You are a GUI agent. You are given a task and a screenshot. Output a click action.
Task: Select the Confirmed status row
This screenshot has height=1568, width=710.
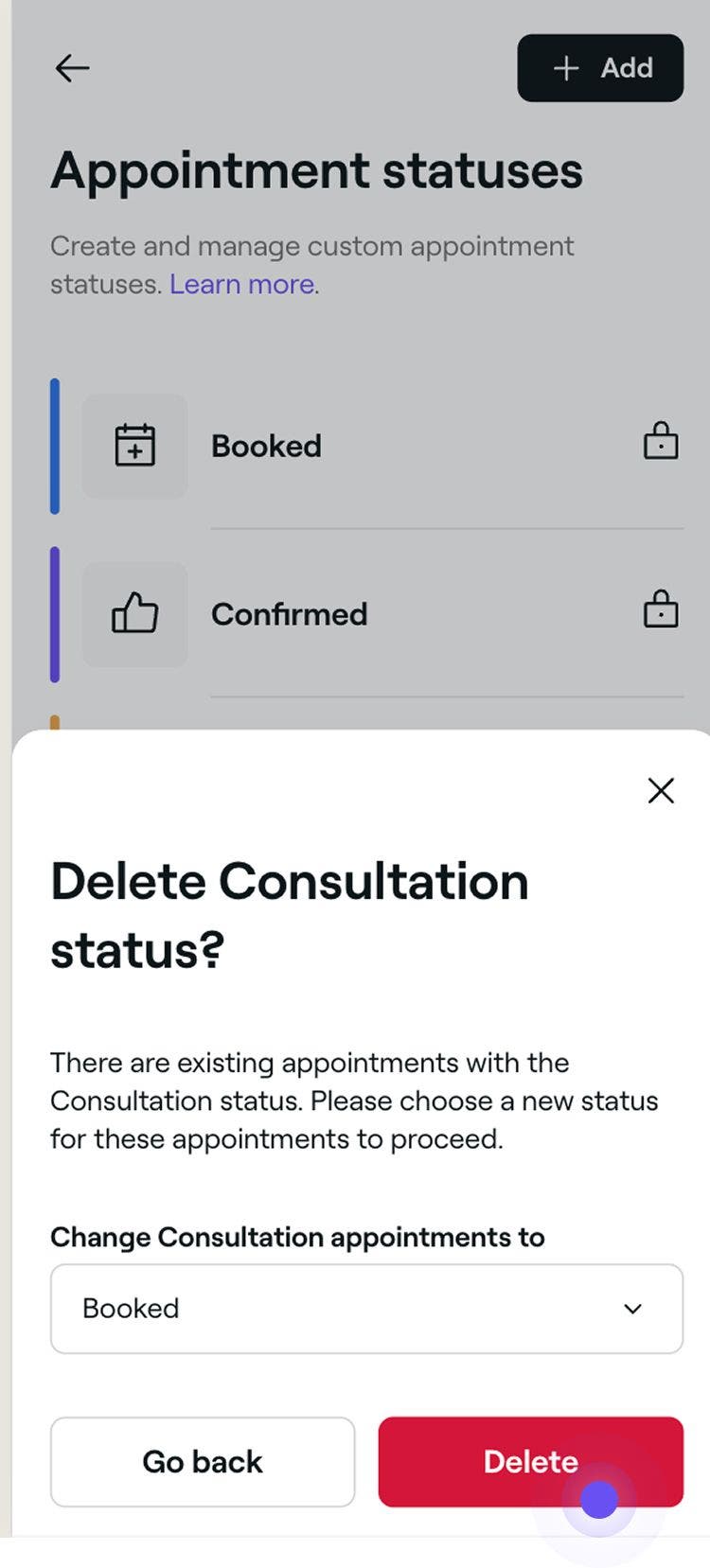[x=290, y=613]
